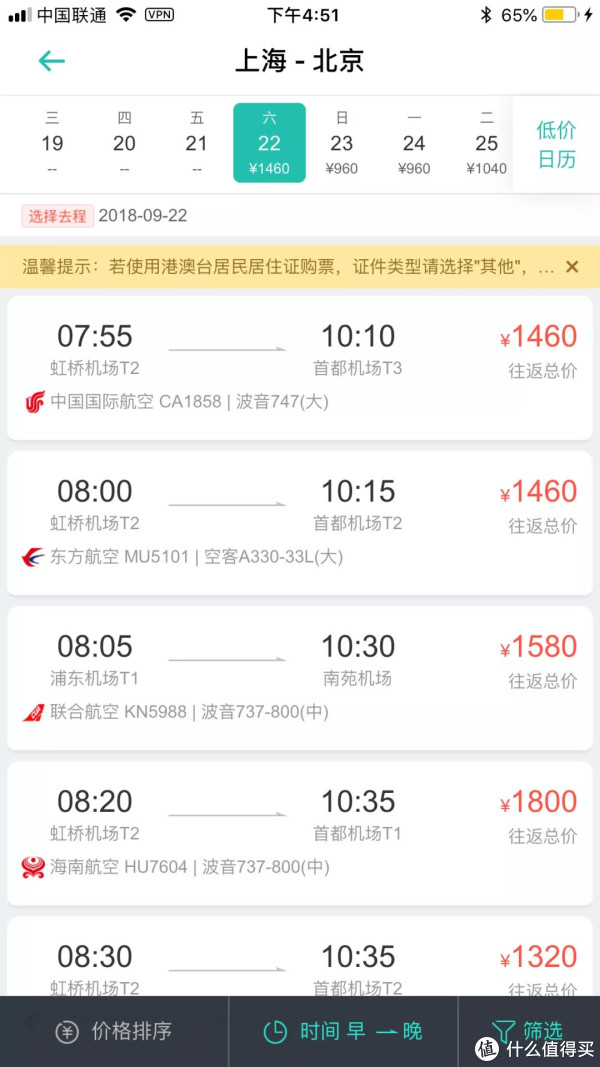Select Tuesday the 25th at ¥1040
Viewport: 600px width, 1067px height.
pyautogui.click(x=486, y=143)
